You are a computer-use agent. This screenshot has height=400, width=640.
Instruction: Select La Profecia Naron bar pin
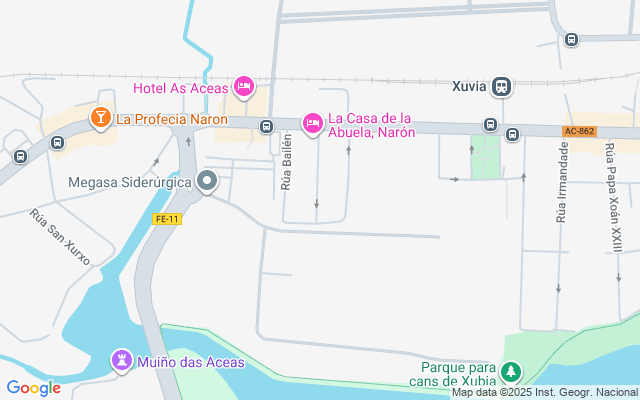point(100,119)
